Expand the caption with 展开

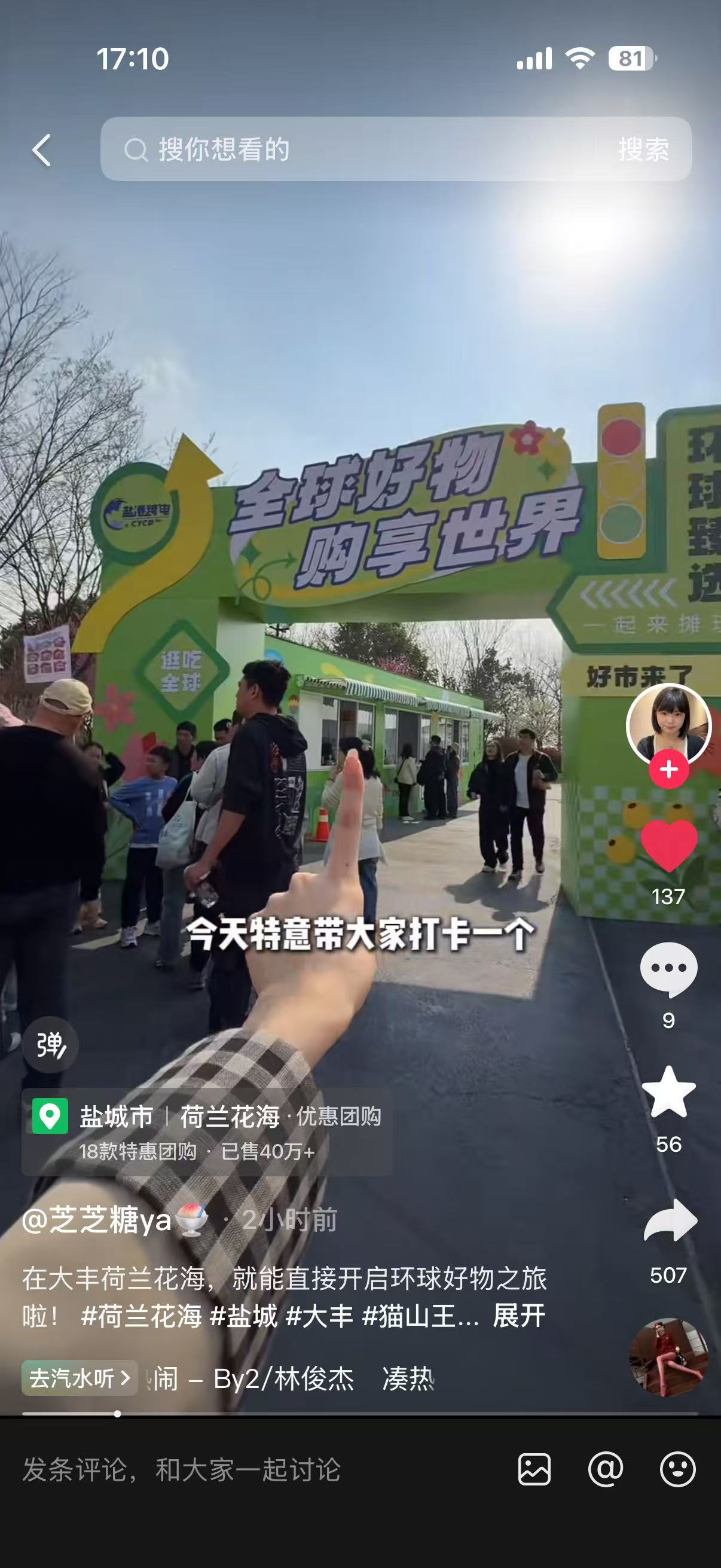(519, 1316)
